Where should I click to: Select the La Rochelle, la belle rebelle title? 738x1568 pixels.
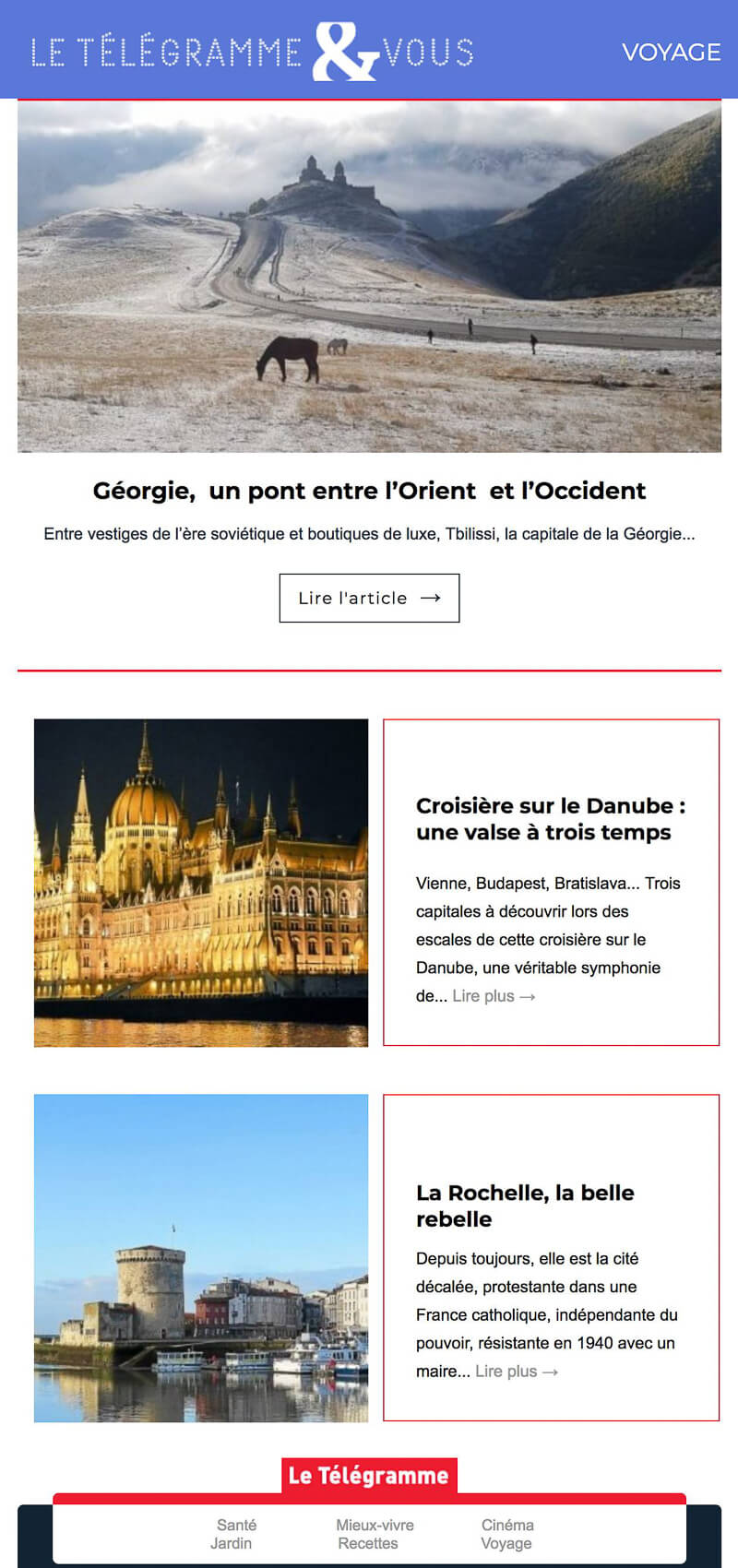[525, 1206]
